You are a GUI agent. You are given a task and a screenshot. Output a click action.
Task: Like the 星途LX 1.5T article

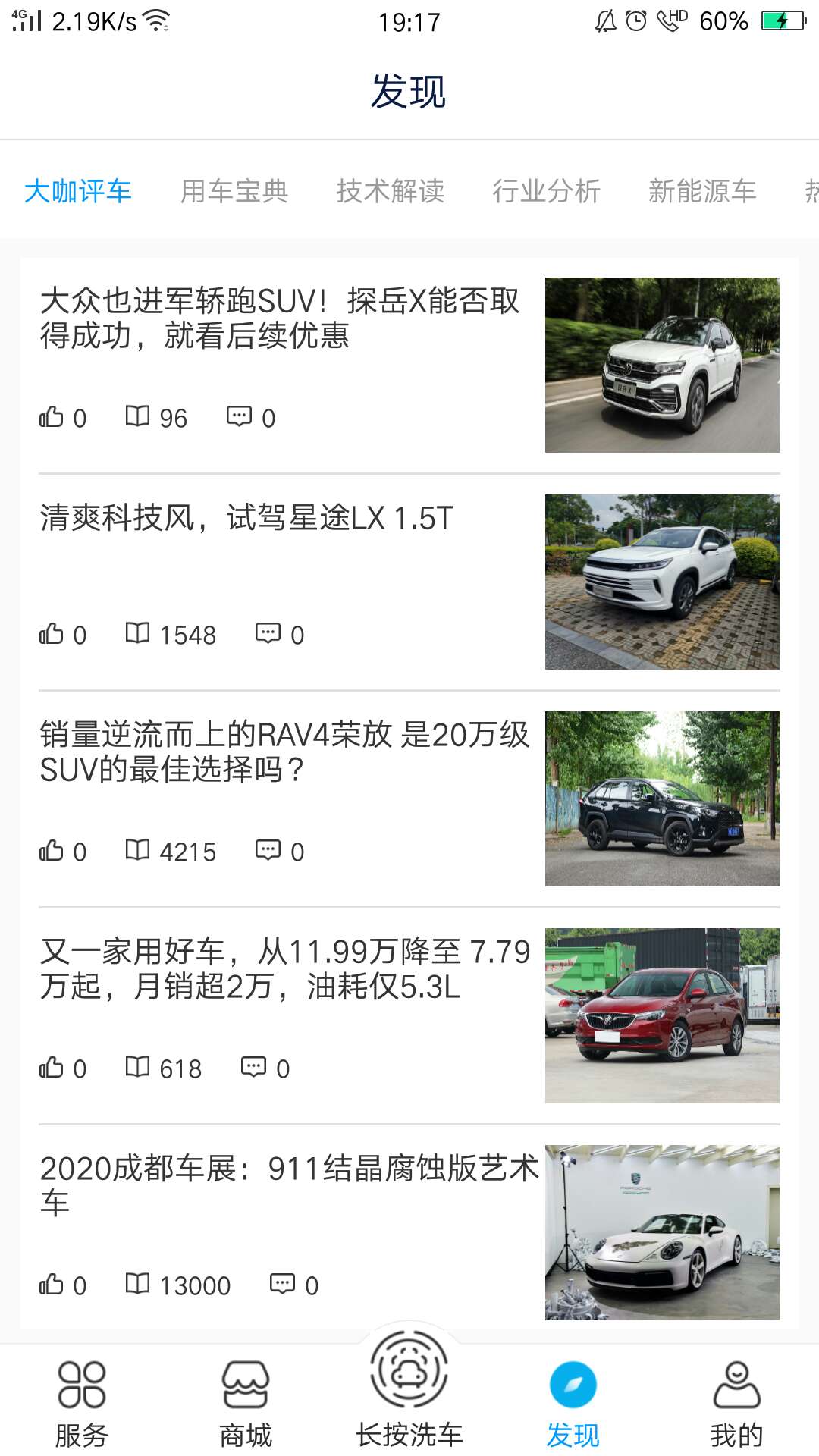tap(52, 634)
